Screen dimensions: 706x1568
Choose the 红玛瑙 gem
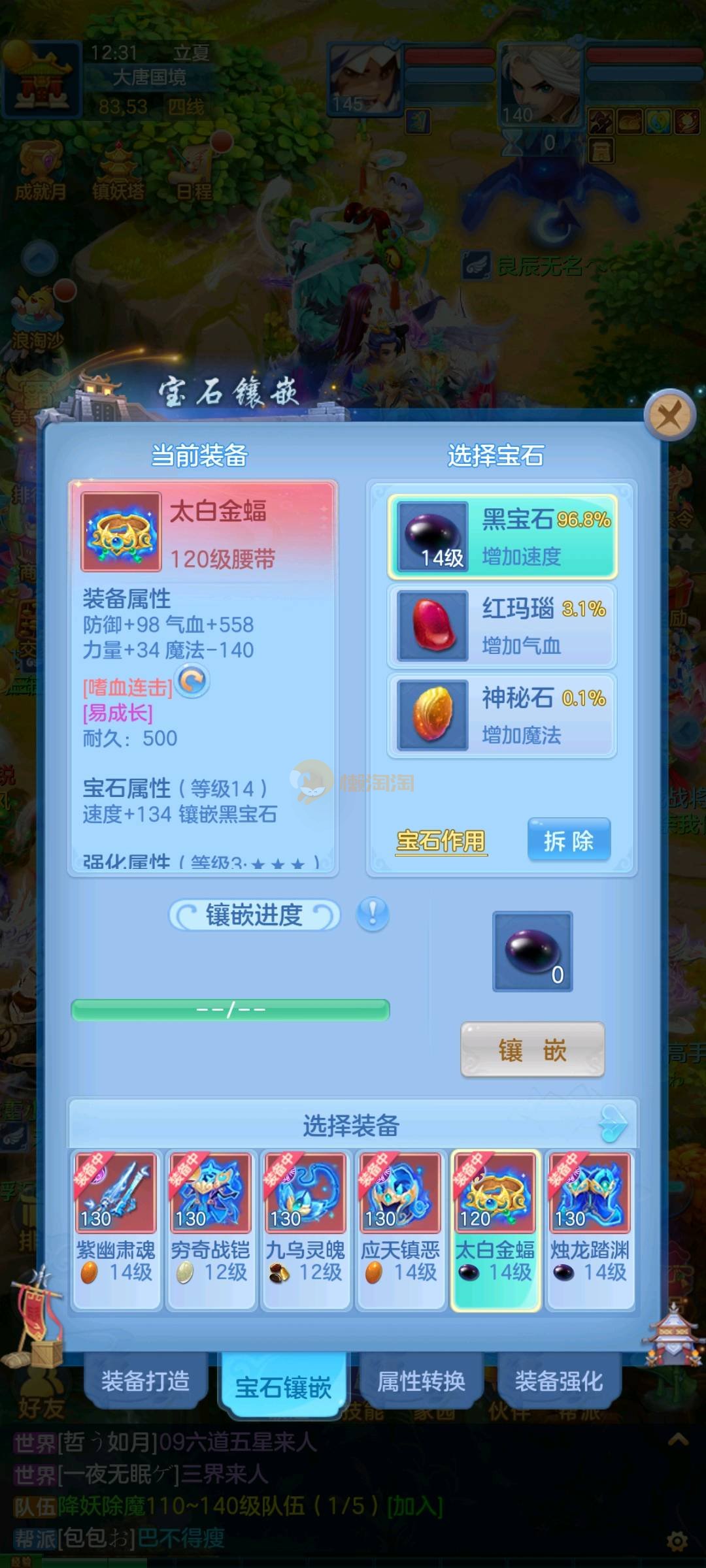502,626
